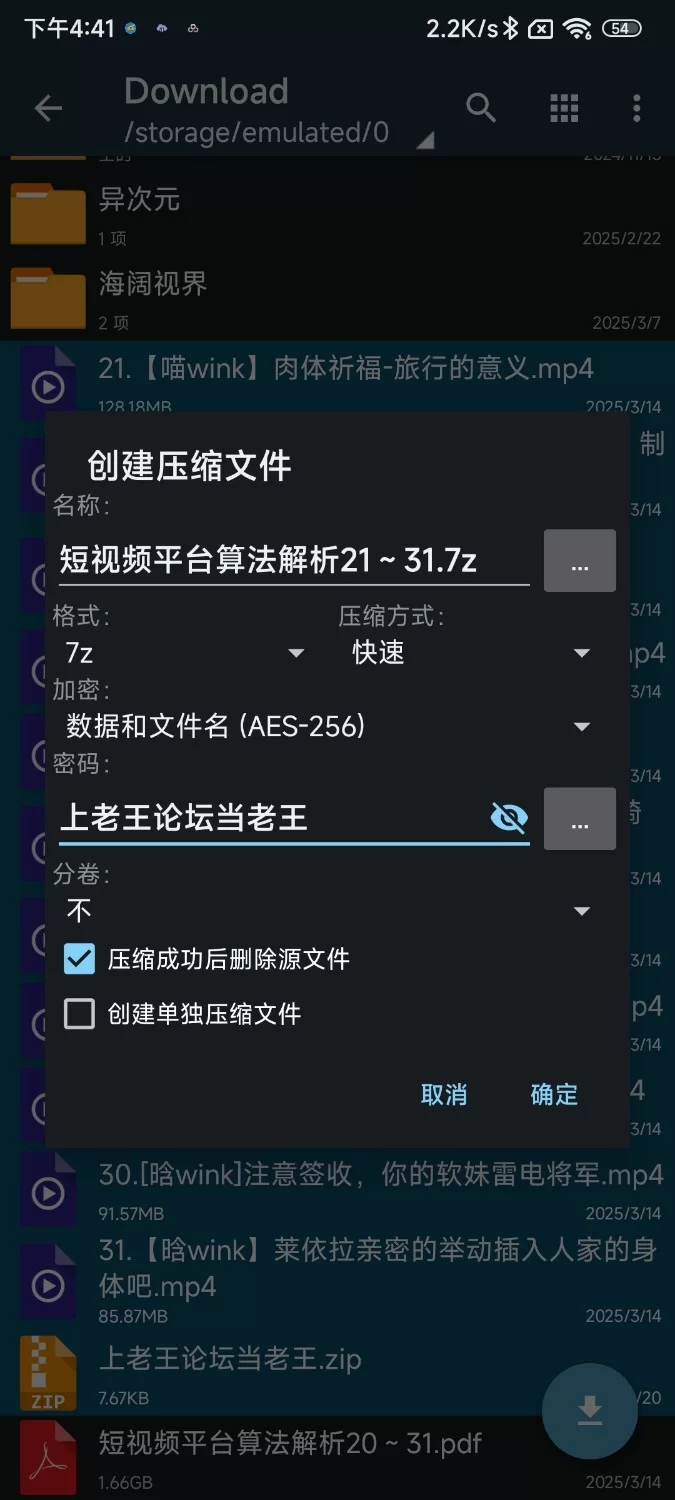Cancel with 取消 button
The image size is (675, 1500).
pos(444,1094)
